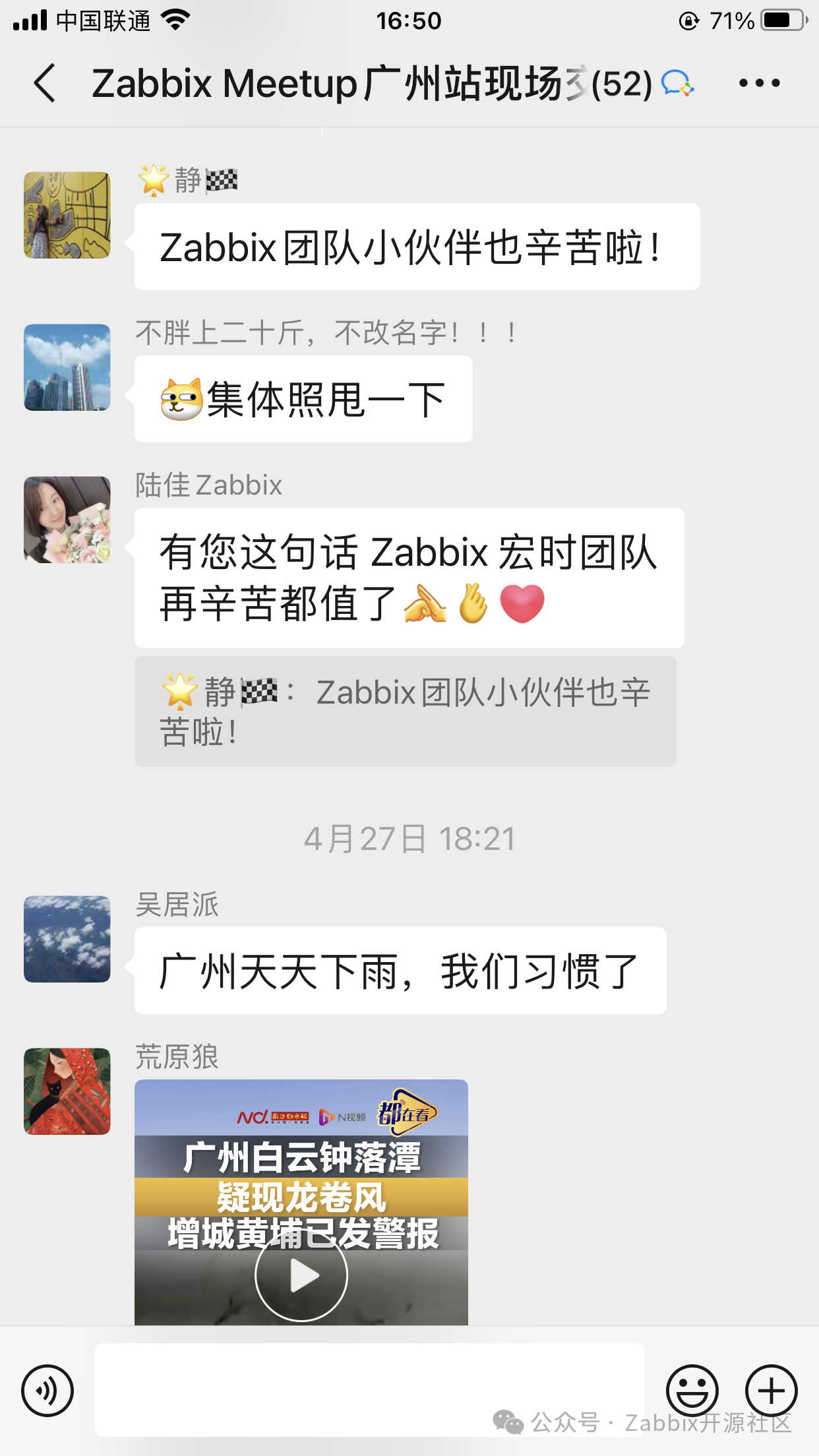Open 荒原狼's avatar profile
Image resolution: width=819 pixels, height=1456 pixels.
(67, 1091)
